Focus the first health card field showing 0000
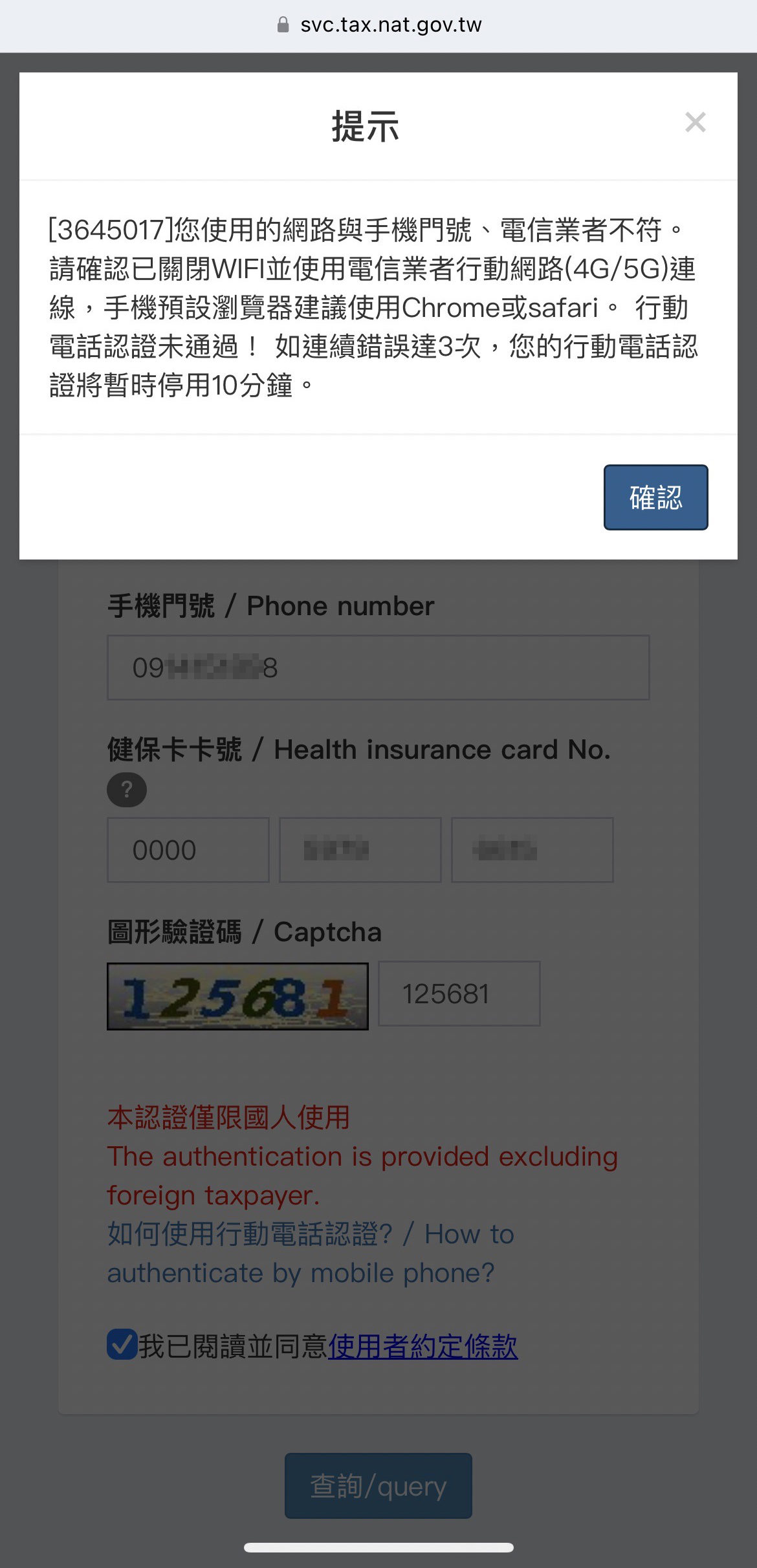757x1568 pixels. pyautogui.click(x=188, y=850)
